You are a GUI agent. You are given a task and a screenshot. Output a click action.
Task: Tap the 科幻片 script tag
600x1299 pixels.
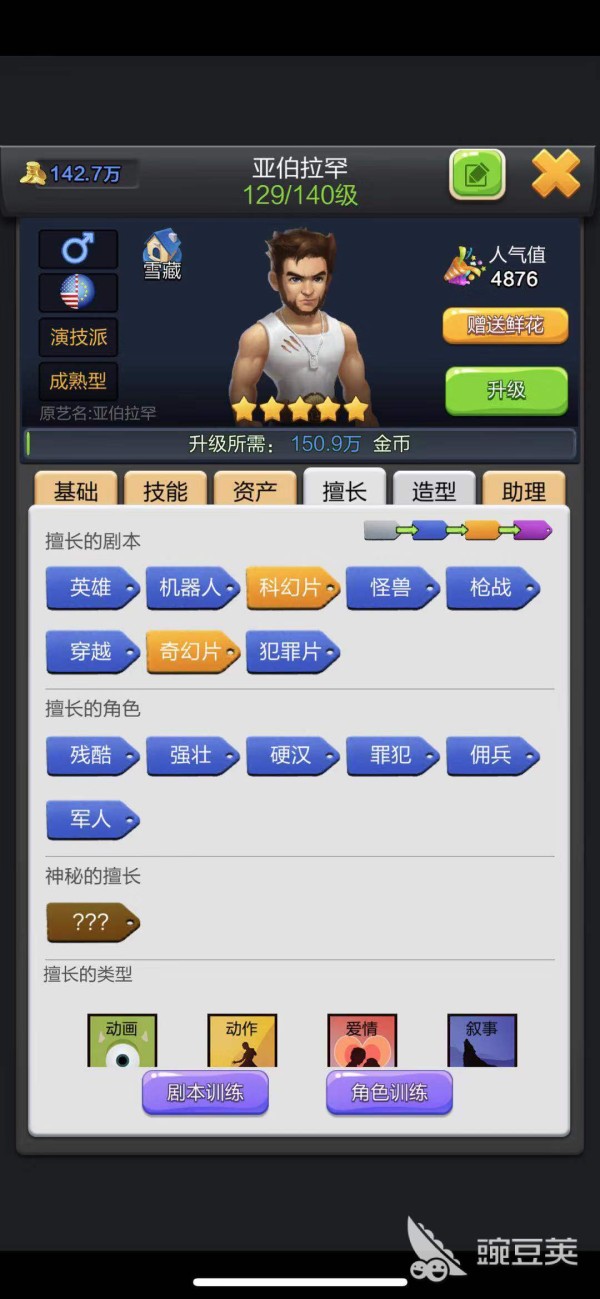click(293, 588)
